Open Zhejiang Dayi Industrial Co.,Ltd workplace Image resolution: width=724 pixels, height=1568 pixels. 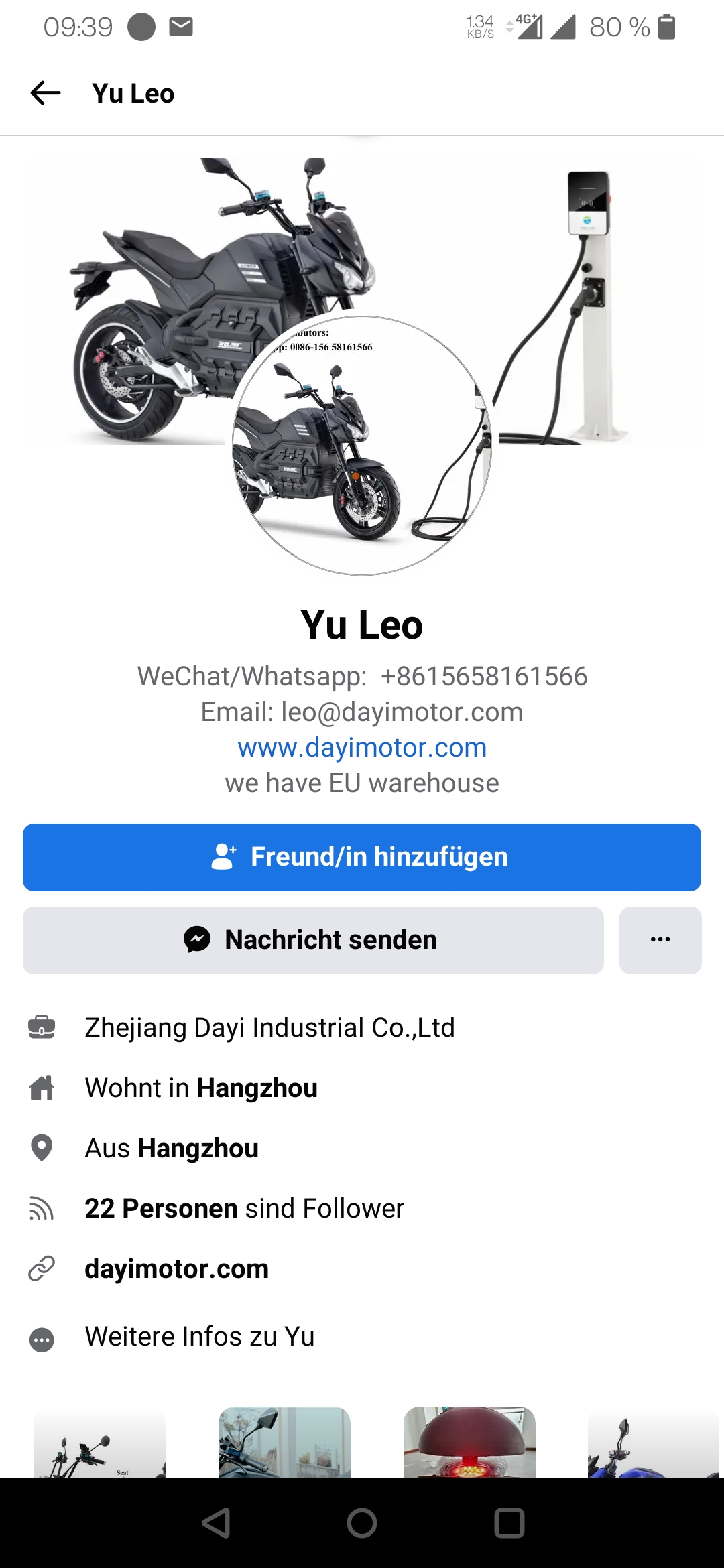point(269,1027)
